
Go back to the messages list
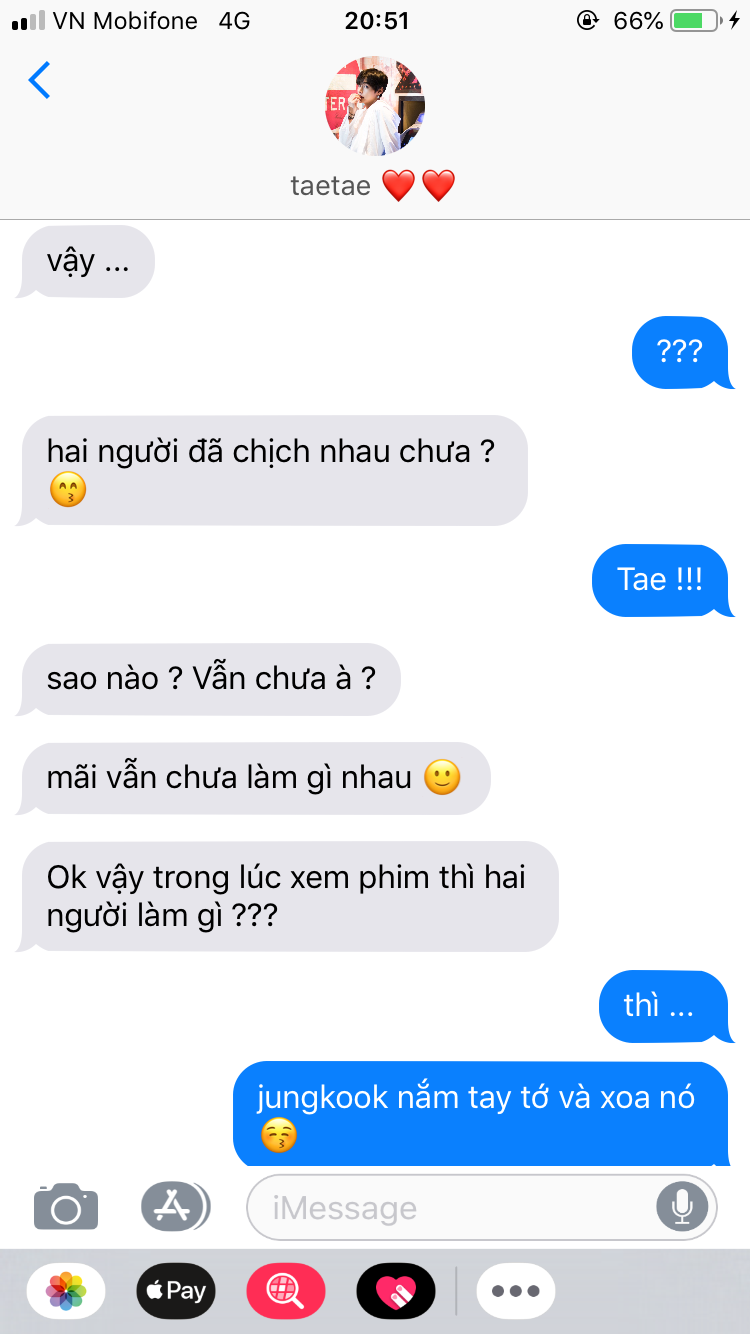tap(39, 81)
